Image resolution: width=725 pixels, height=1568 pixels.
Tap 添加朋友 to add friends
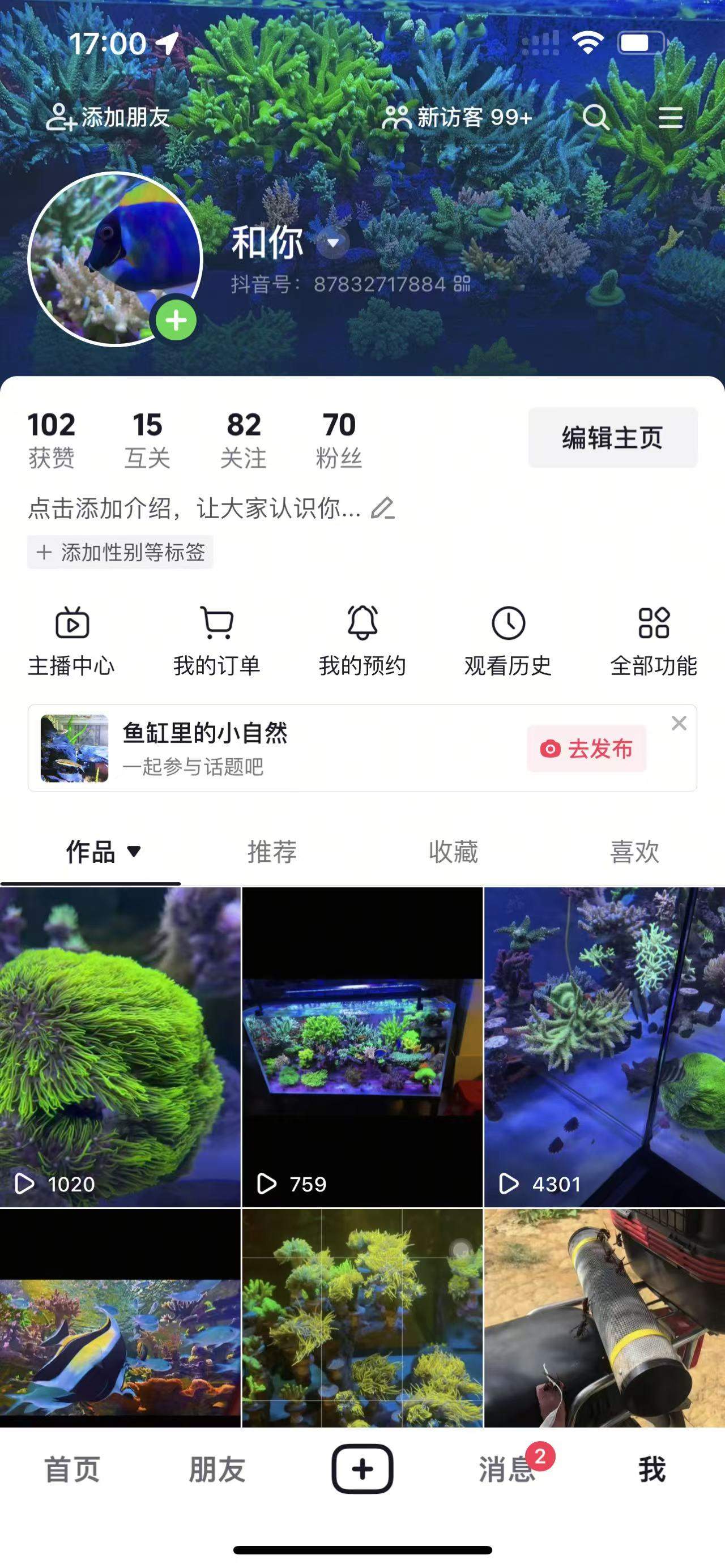coord(108,117)
